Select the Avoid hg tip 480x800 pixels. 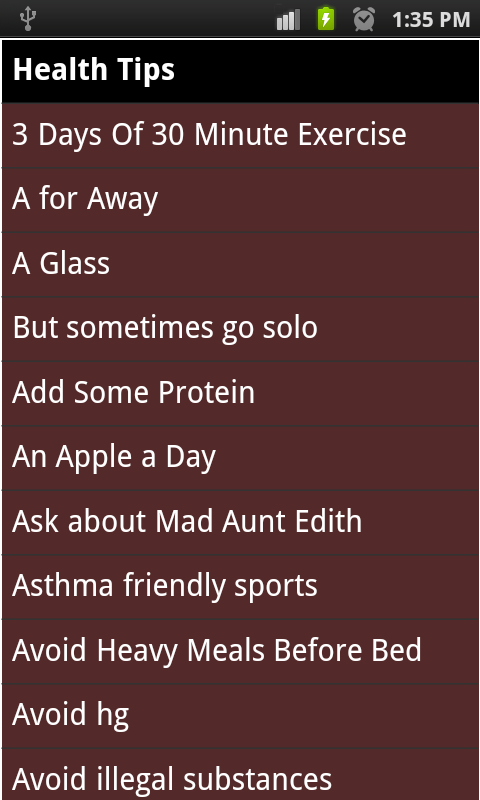point(240,715)
